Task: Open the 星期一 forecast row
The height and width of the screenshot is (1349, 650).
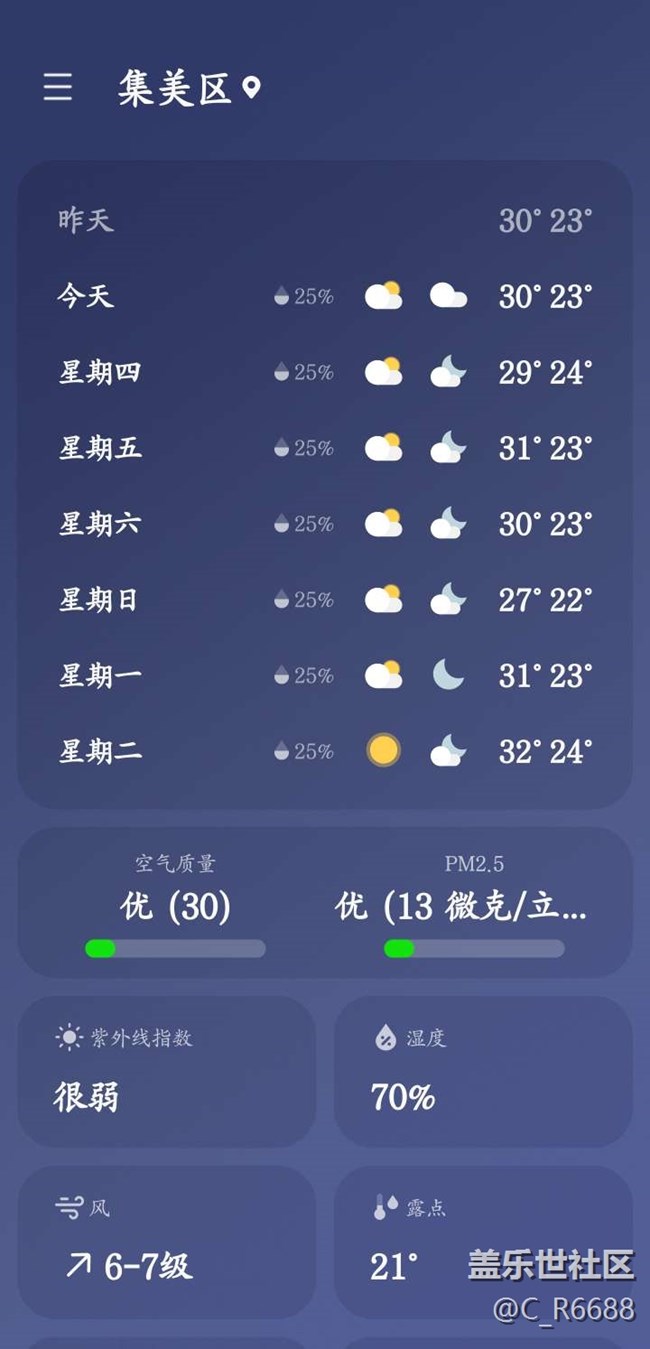Action: click(325, 676)
